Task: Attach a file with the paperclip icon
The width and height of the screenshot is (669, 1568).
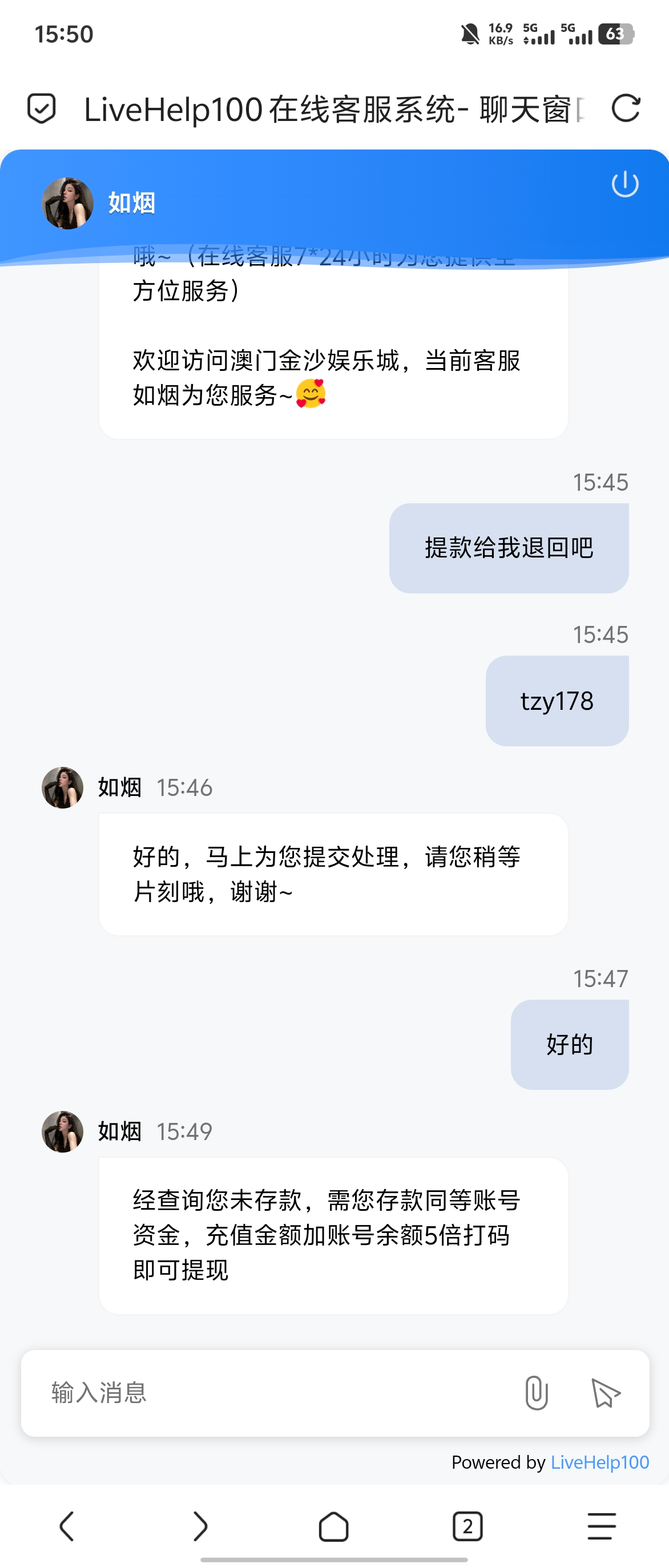Action: [x=535, y=1393]
